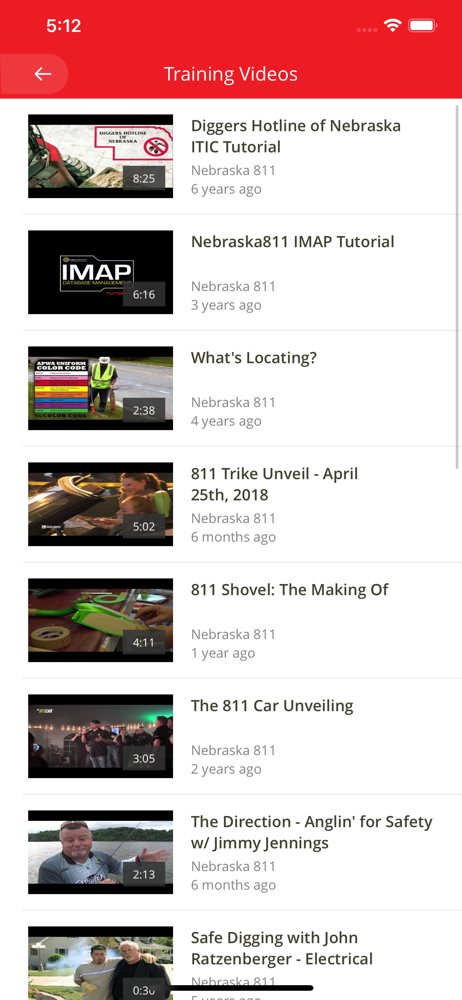The height and width of the screenshot is (1000, 462).
Task: Open the What's Locating? video
Action: 231,388
